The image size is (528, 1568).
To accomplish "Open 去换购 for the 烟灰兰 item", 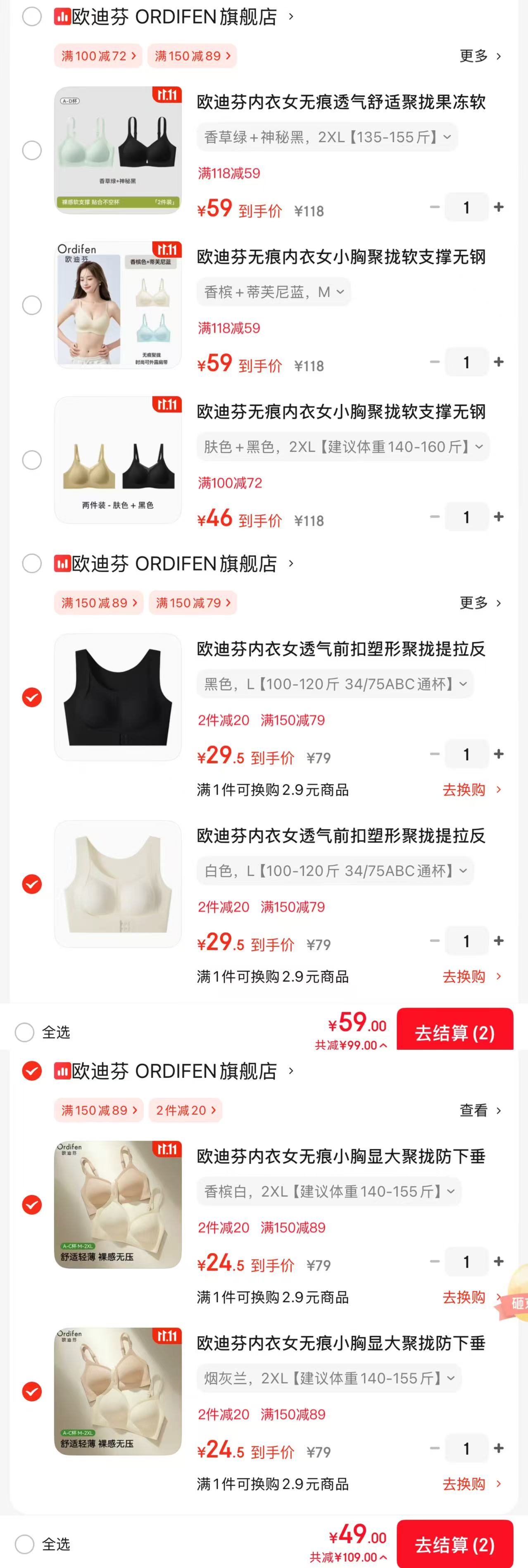I will (471, 1484).
